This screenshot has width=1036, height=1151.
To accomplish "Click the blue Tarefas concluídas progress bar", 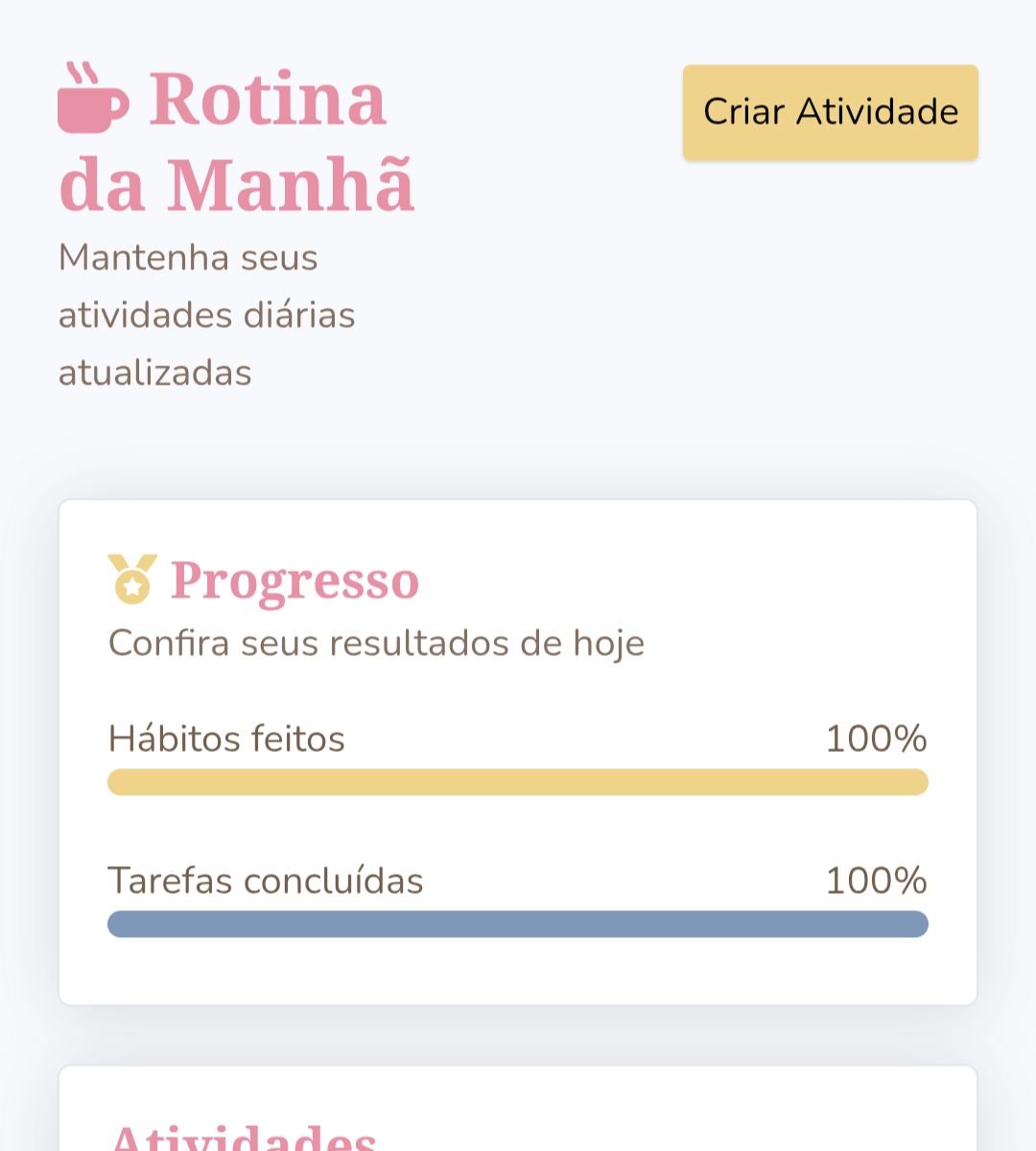I will [x=518, y=923].
